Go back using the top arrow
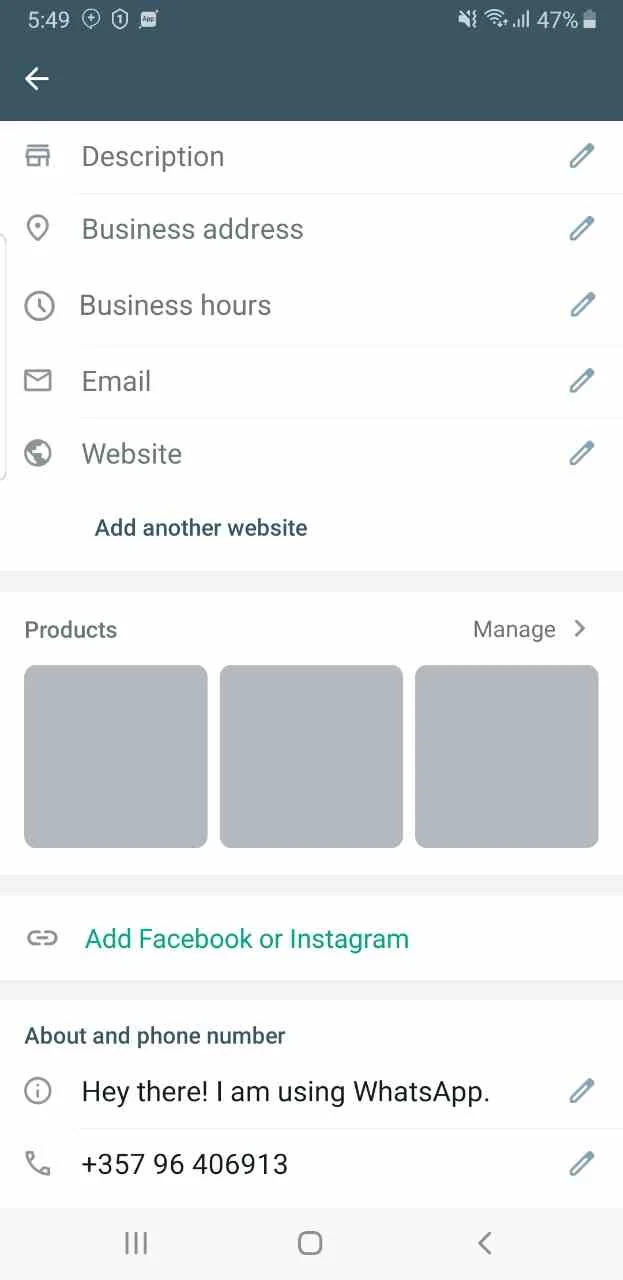 tap(37, 79)
